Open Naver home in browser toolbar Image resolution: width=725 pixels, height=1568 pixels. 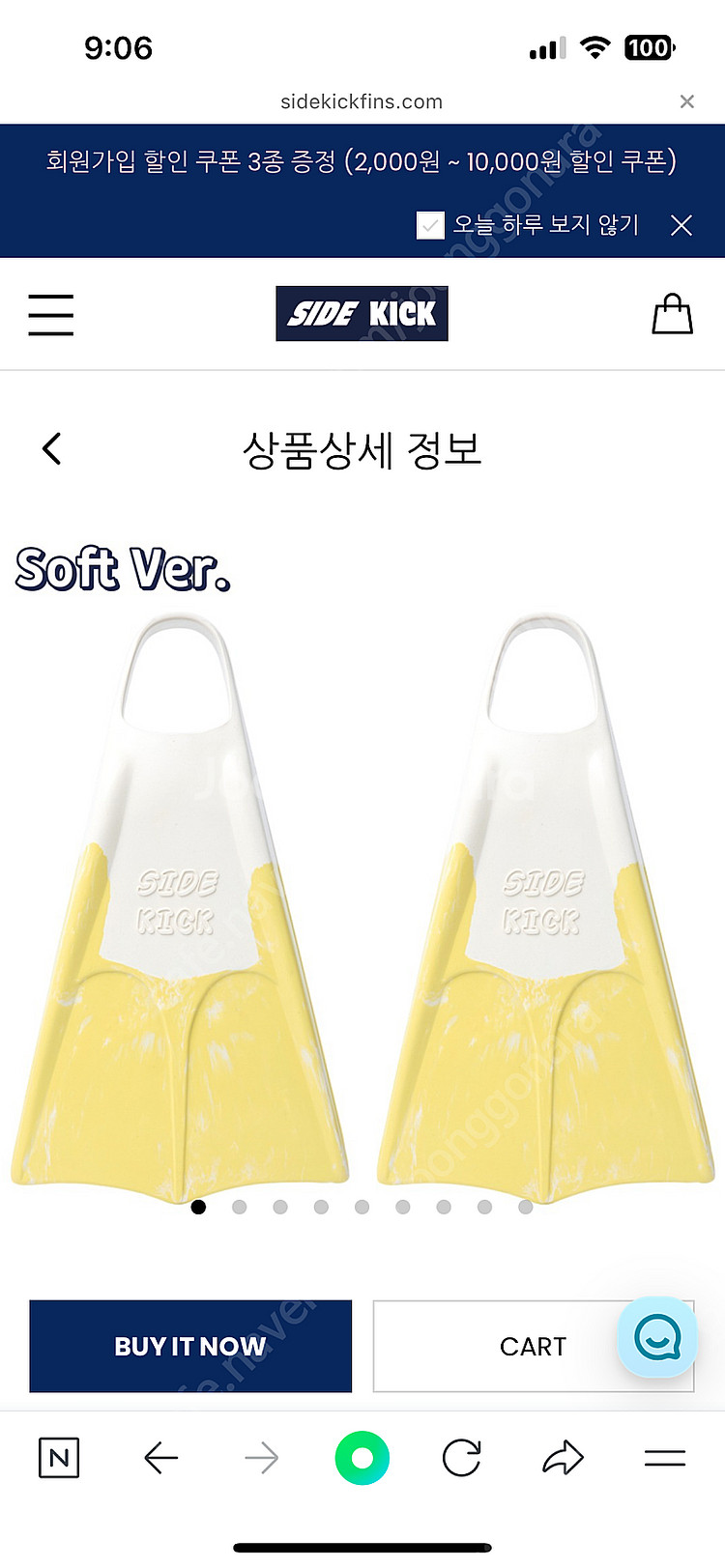(x=59, y=1458)
